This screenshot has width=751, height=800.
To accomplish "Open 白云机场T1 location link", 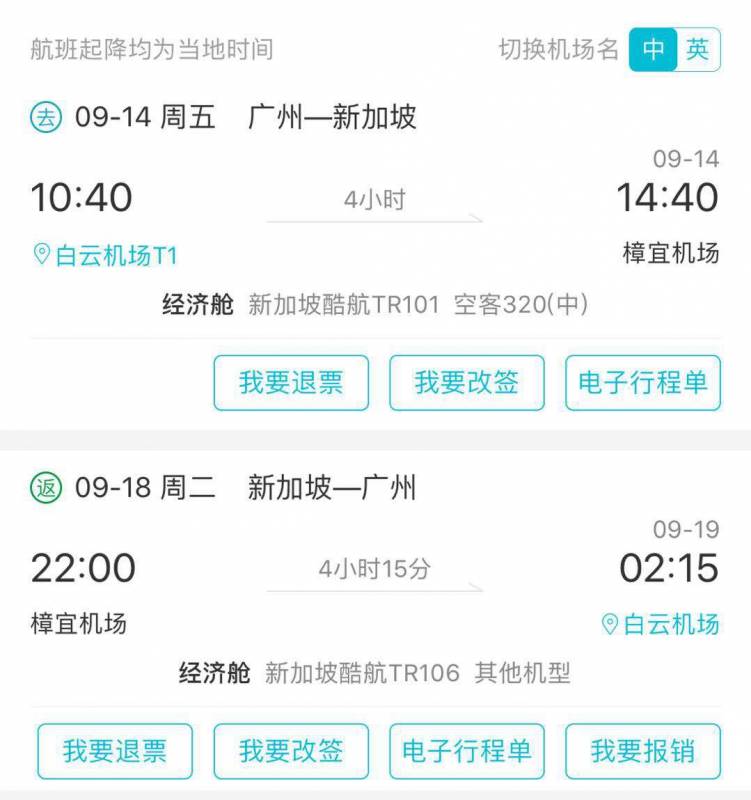I will coord(105,255).
